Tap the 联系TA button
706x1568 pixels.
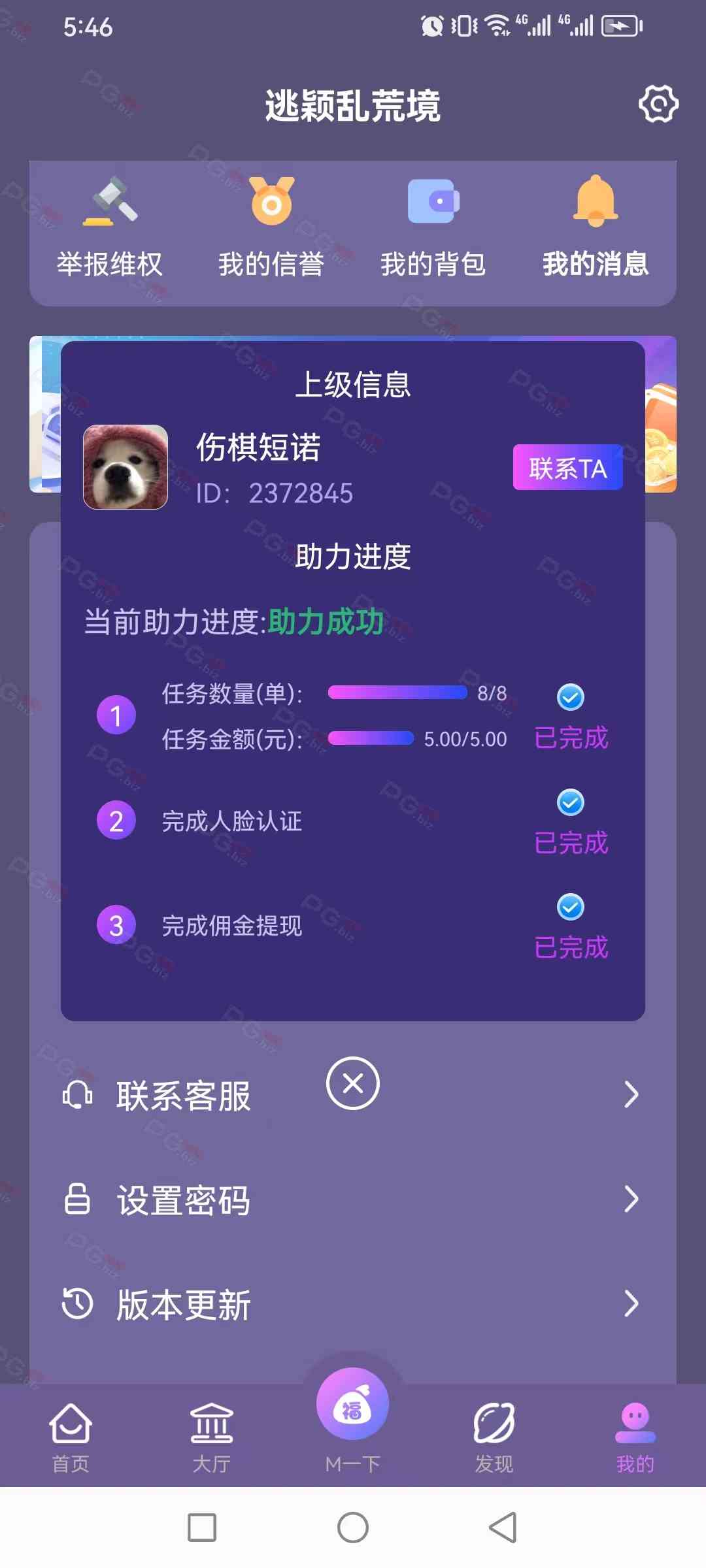tap(567, 468)
